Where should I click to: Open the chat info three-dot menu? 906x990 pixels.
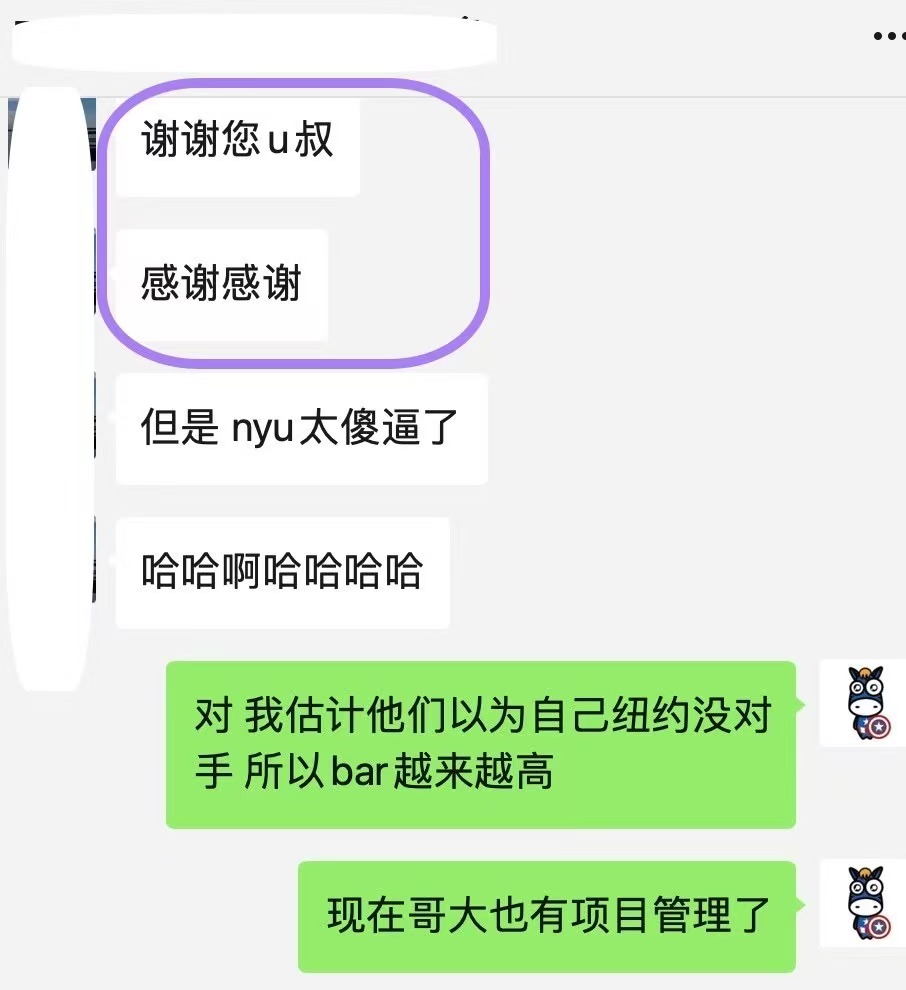click(x=888, y=35)
